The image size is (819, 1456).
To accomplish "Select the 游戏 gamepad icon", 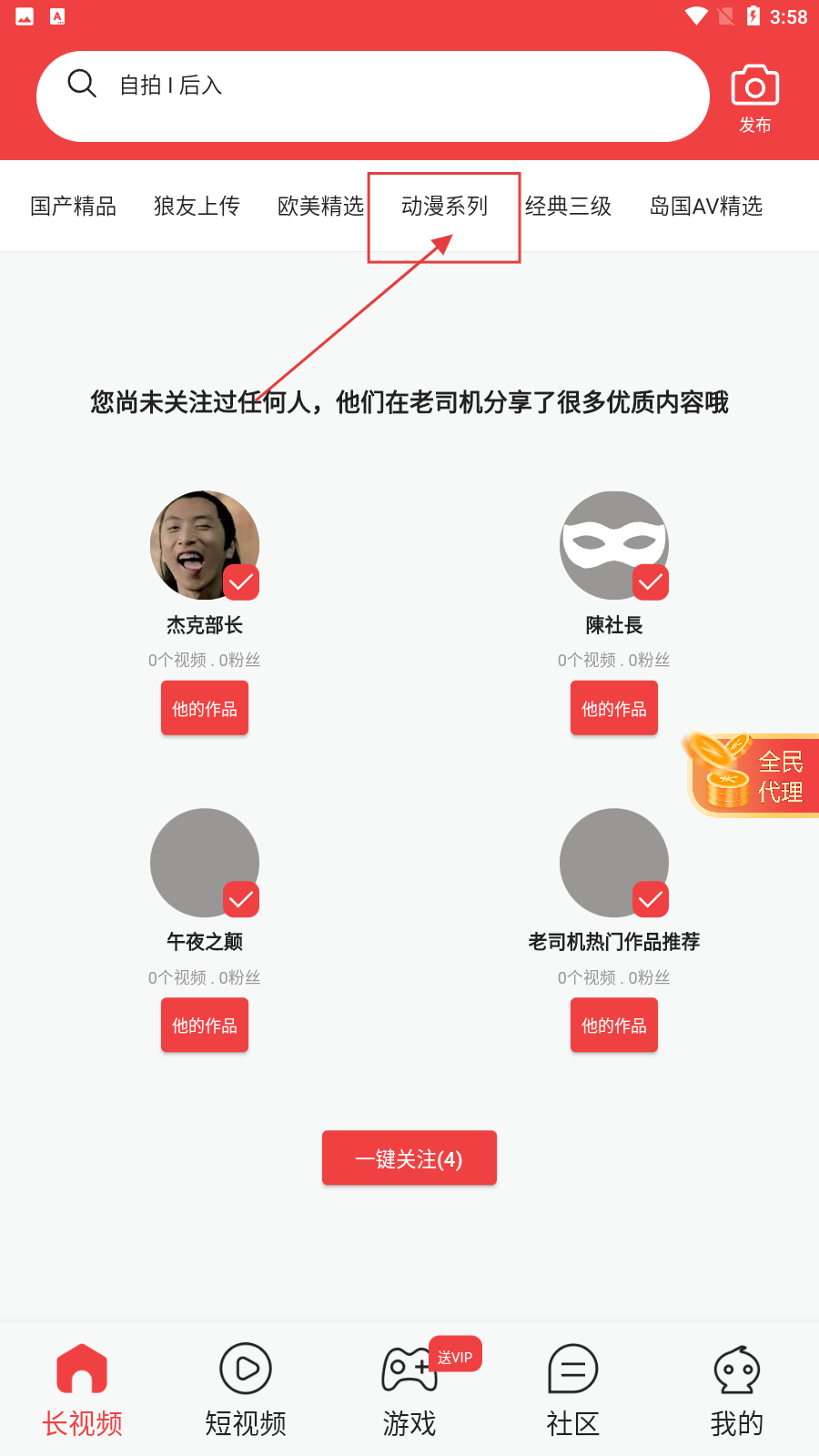I will 409,1368.
